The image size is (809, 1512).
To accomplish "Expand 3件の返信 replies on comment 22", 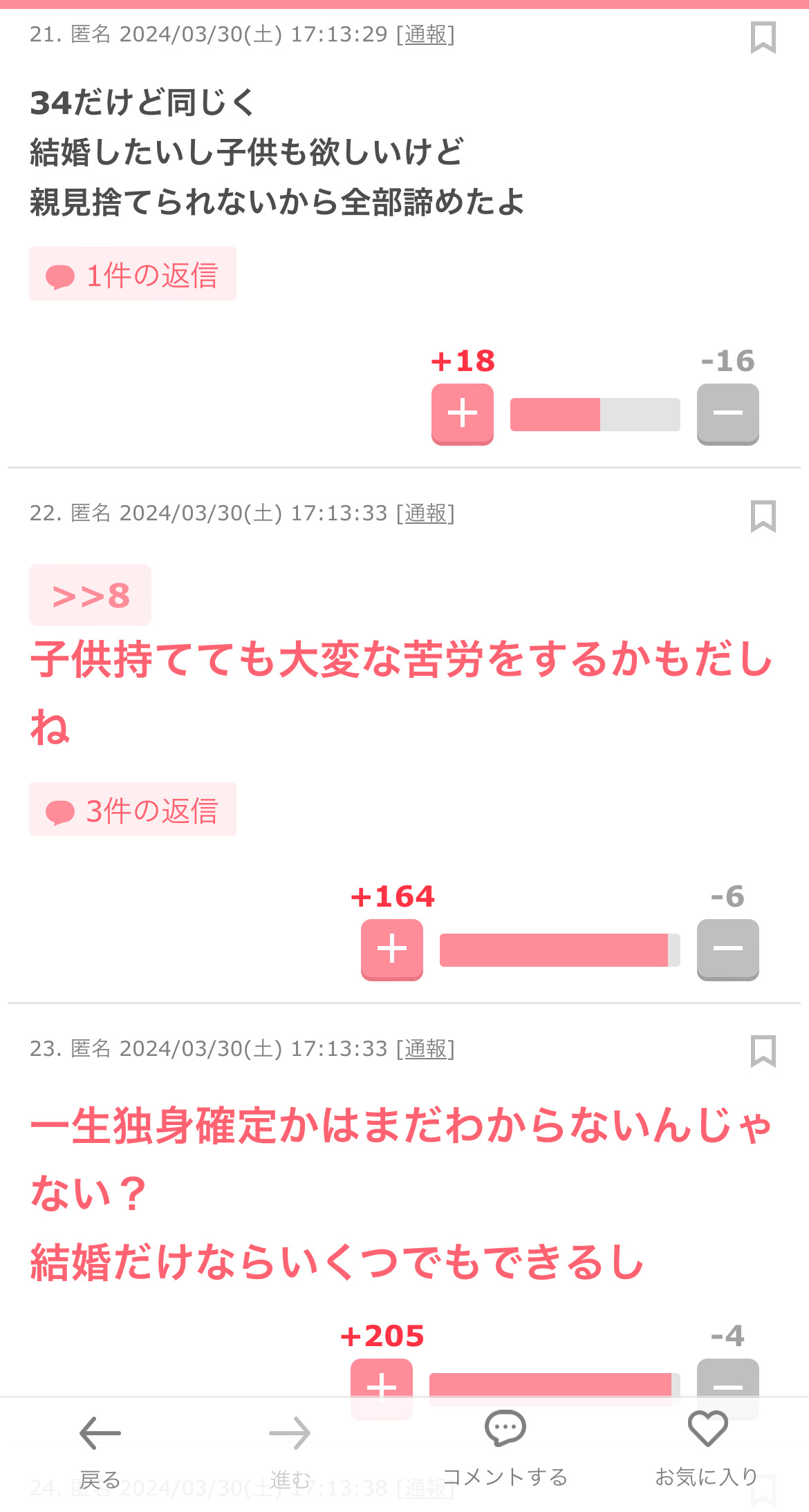I will pos(133,810).
